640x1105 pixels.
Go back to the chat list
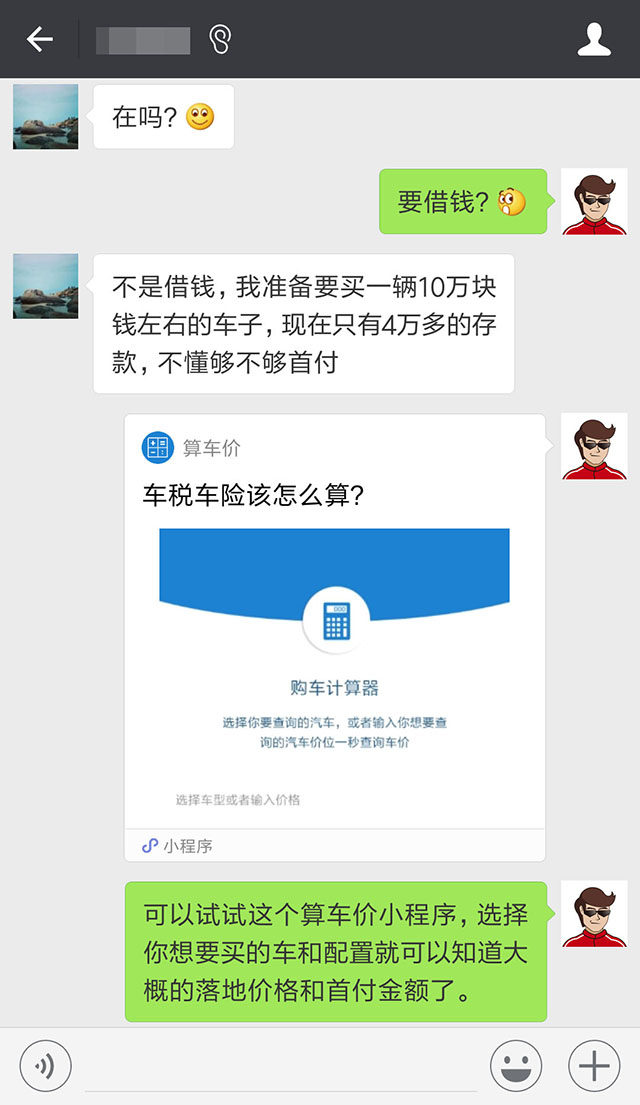click(x=40, y=40)
